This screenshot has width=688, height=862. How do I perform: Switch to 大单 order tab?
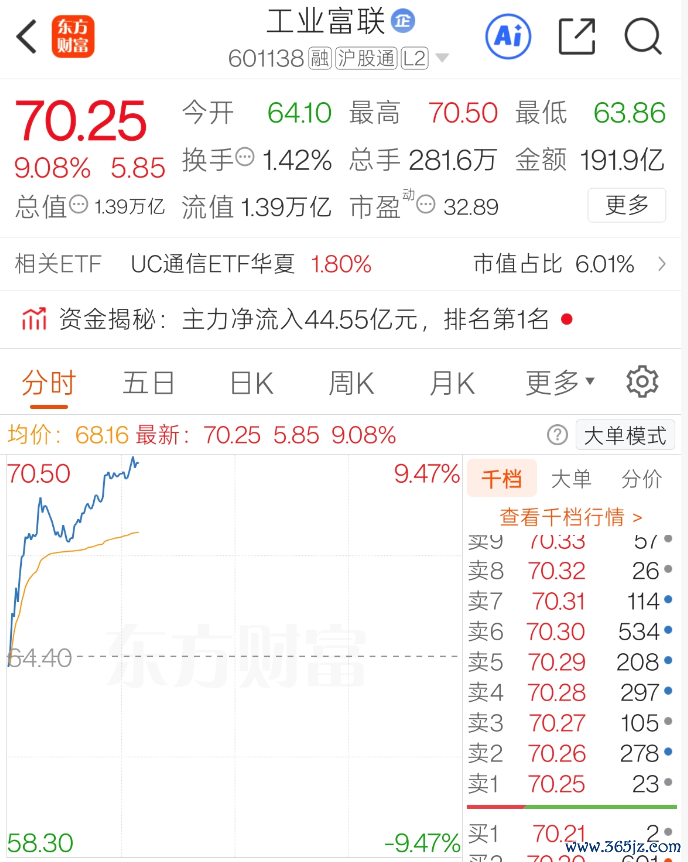[571, 479]
